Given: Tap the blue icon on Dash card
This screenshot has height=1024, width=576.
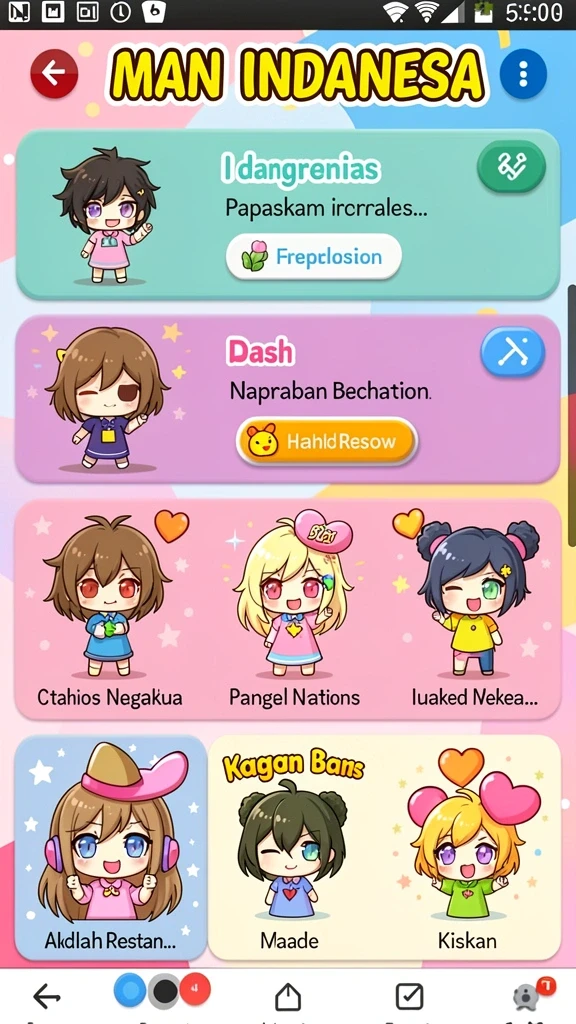Looking at the screenshot, I should 513,353.
